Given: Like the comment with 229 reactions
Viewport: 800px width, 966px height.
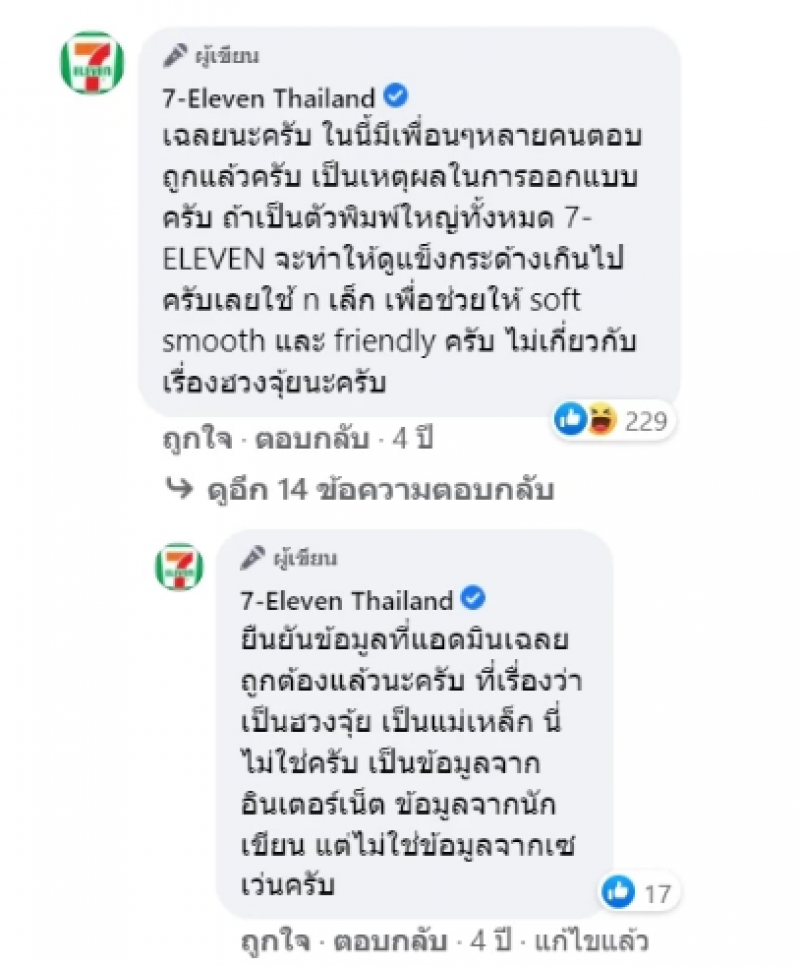Looking at the screenshot, I should coord(196,438).
